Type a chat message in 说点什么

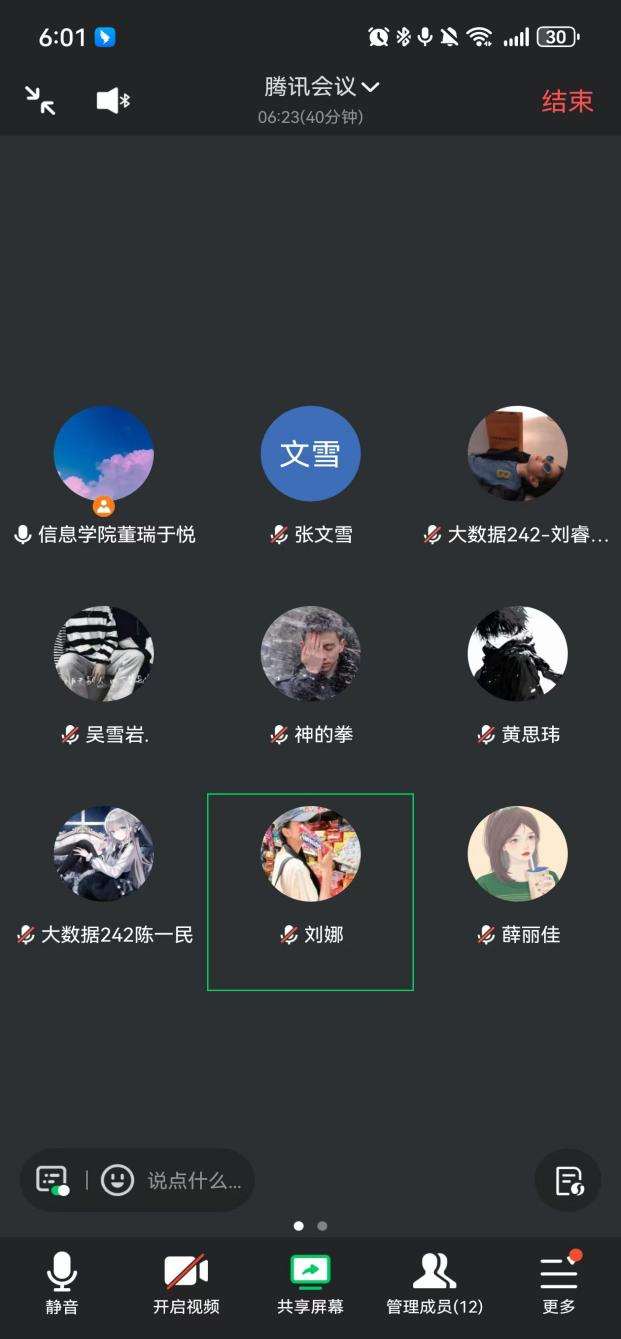tap(194, 1181)
